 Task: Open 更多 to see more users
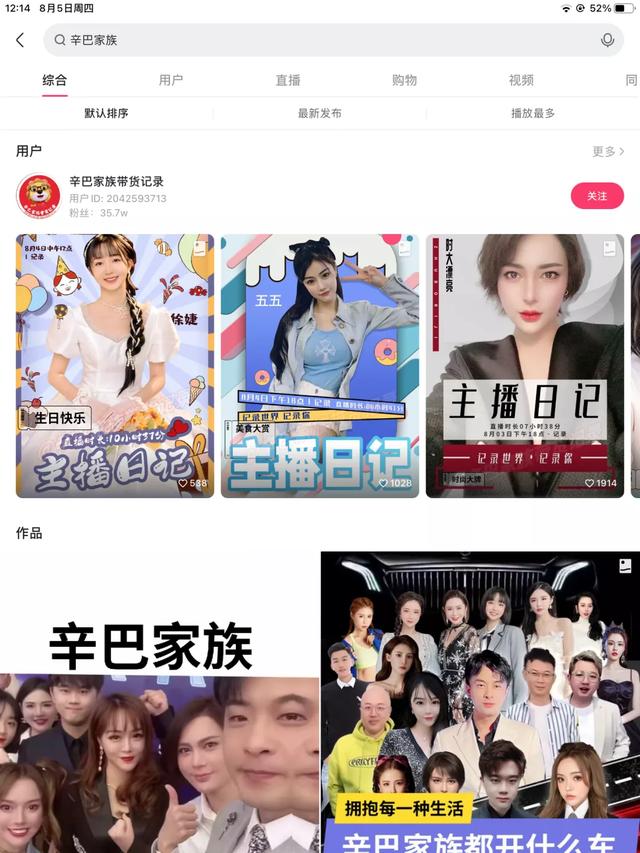tap(608, 151)
